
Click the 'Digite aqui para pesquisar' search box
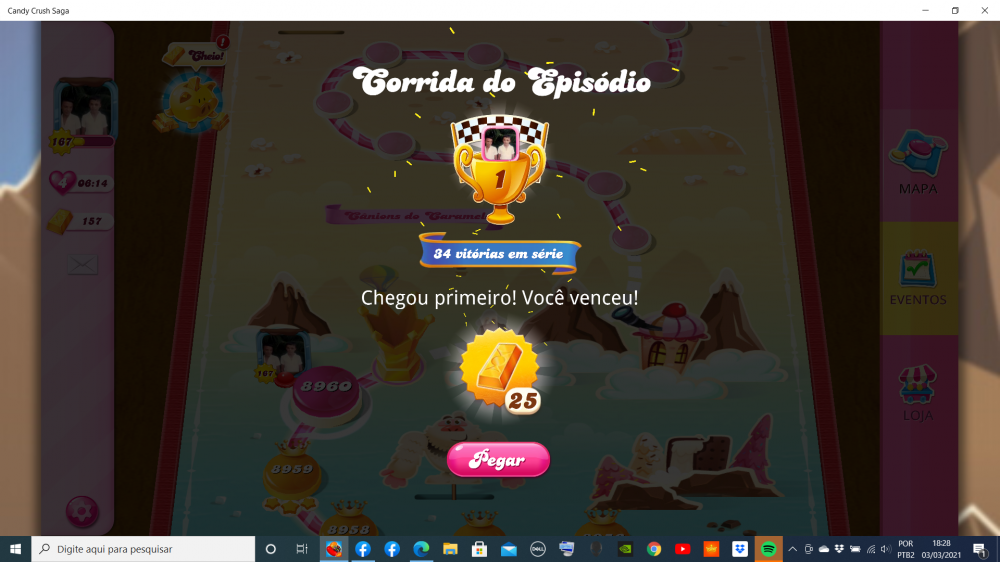[145, 549]
